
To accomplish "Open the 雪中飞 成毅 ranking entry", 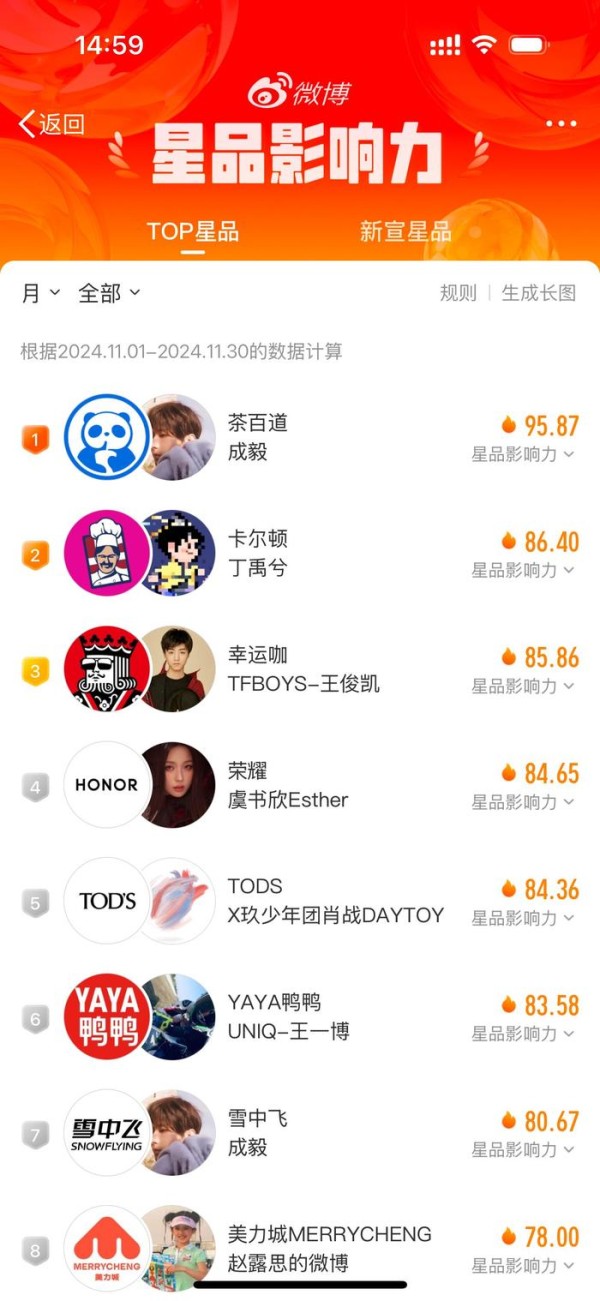I will [x=300, y=1134].
